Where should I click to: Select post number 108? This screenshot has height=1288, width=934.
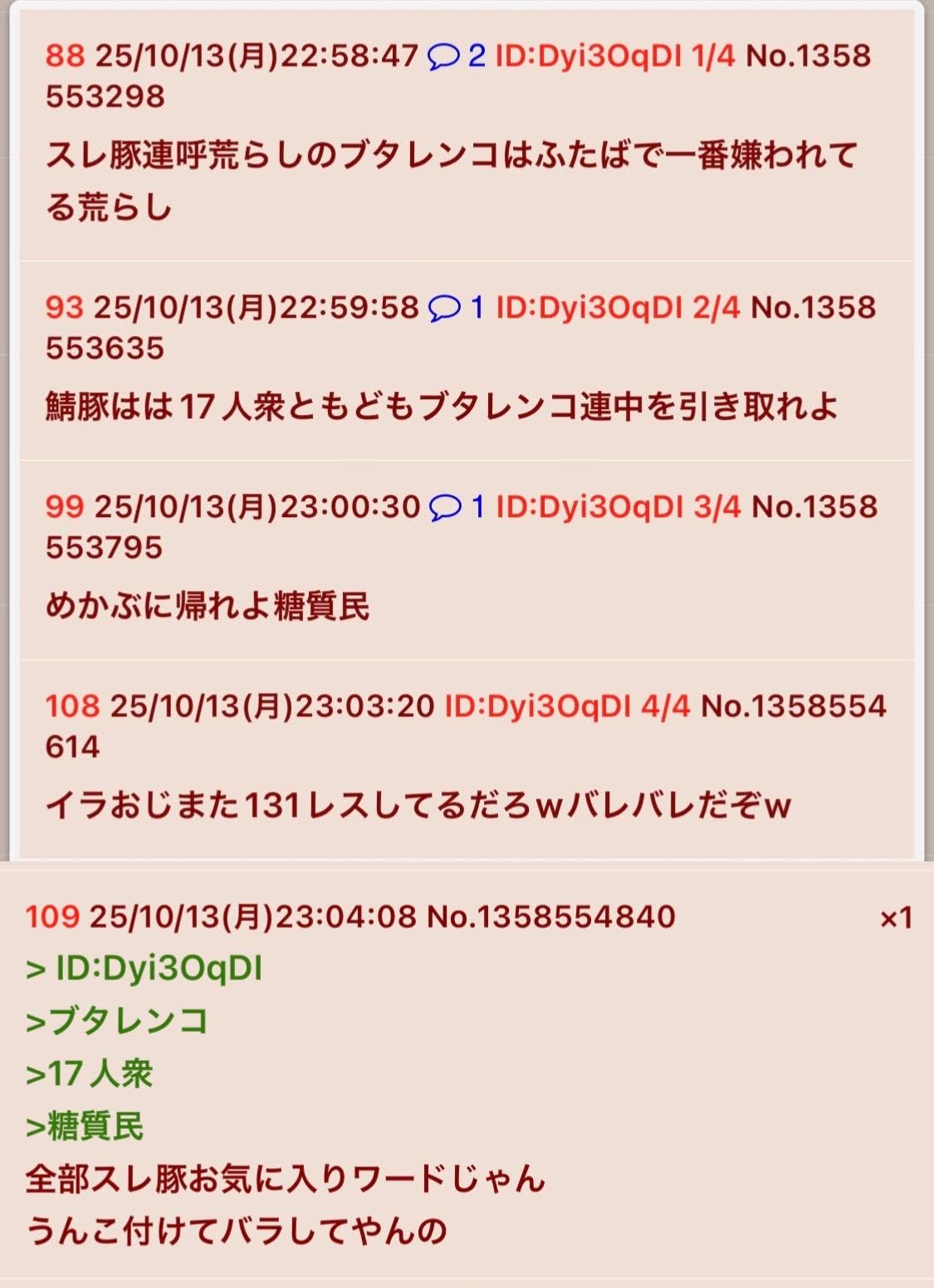coord(72,706)
